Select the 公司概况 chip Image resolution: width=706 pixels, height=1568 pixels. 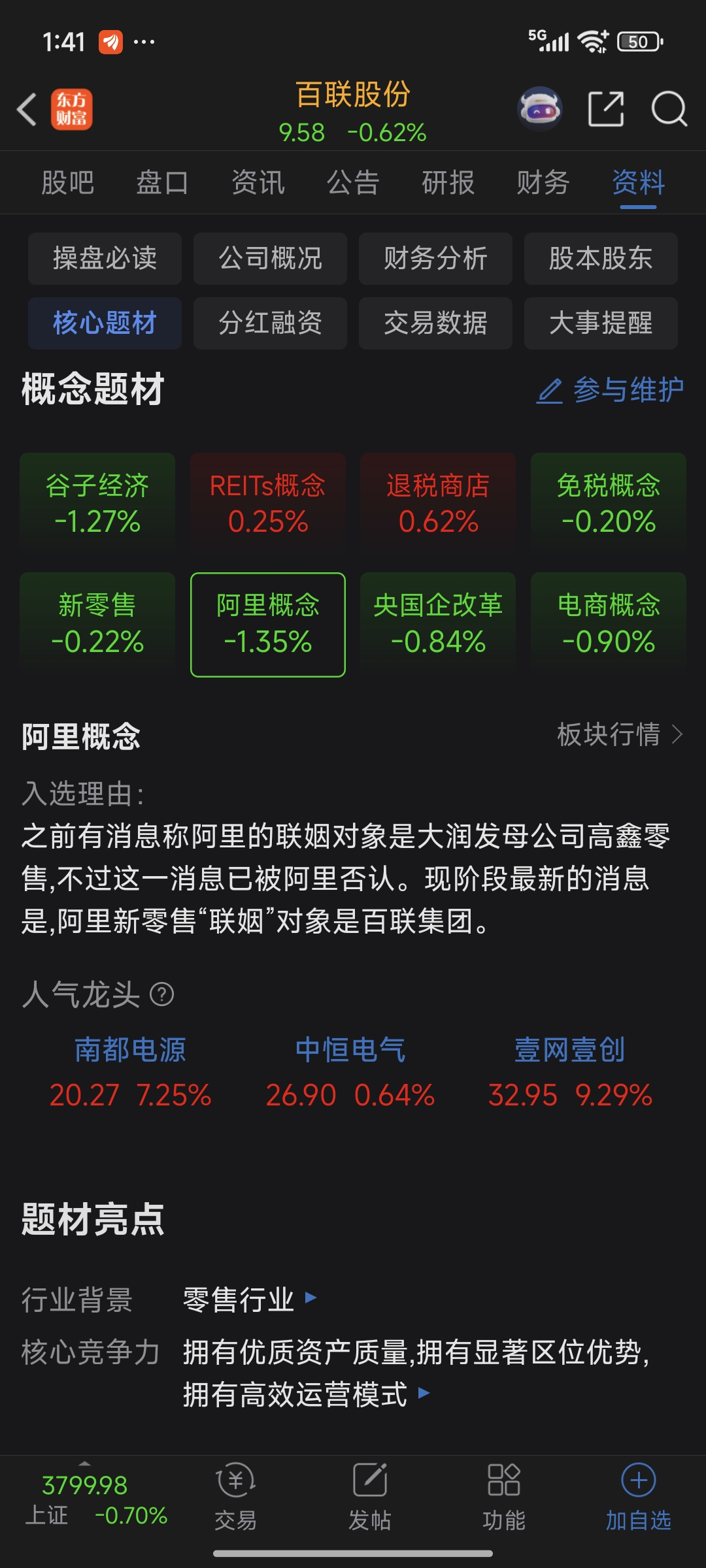tap(270, 259)
